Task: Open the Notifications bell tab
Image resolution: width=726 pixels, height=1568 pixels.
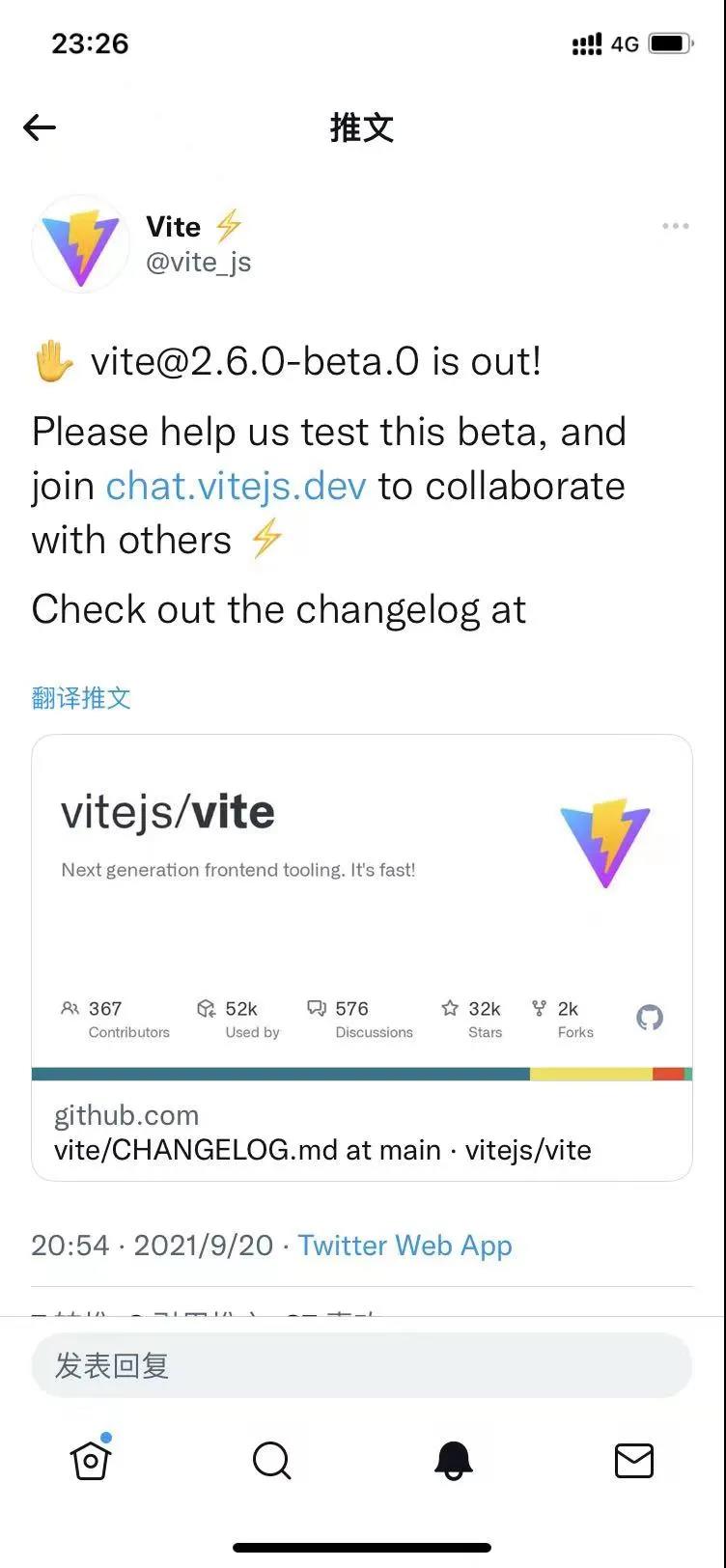Action: [453, 1461]
